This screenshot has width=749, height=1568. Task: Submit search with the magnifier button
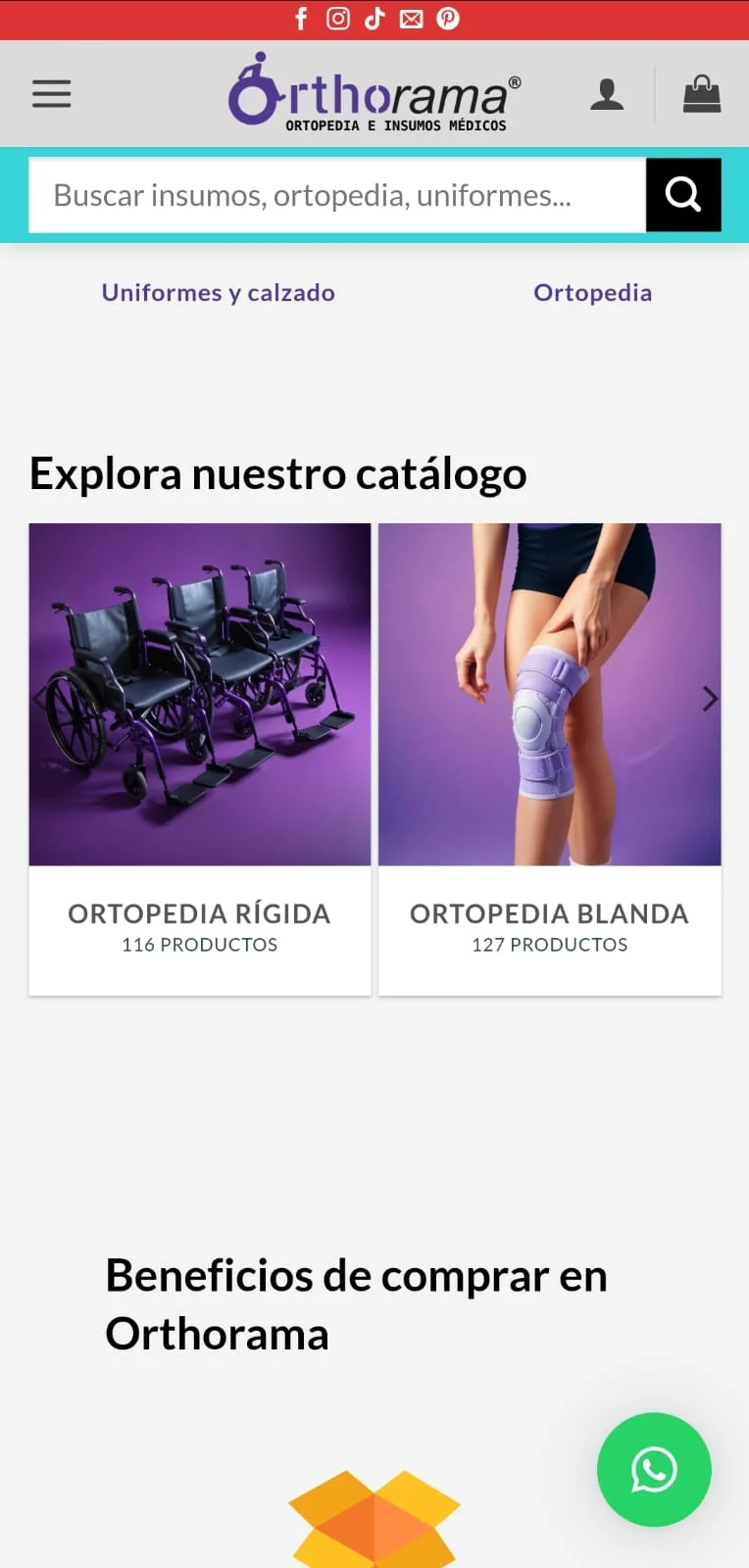[683, 195]
